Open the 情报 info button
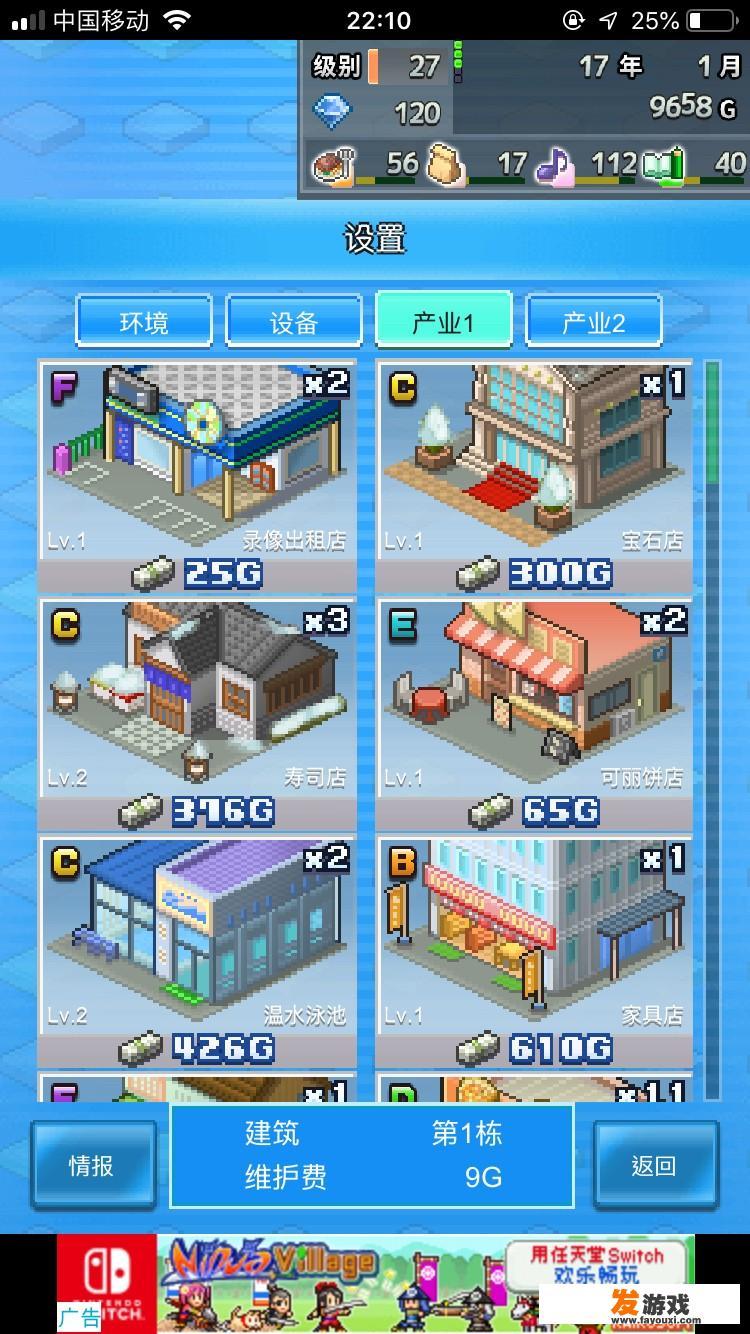This screenshot has width=750, height=1334. (x=92, y=1166)
